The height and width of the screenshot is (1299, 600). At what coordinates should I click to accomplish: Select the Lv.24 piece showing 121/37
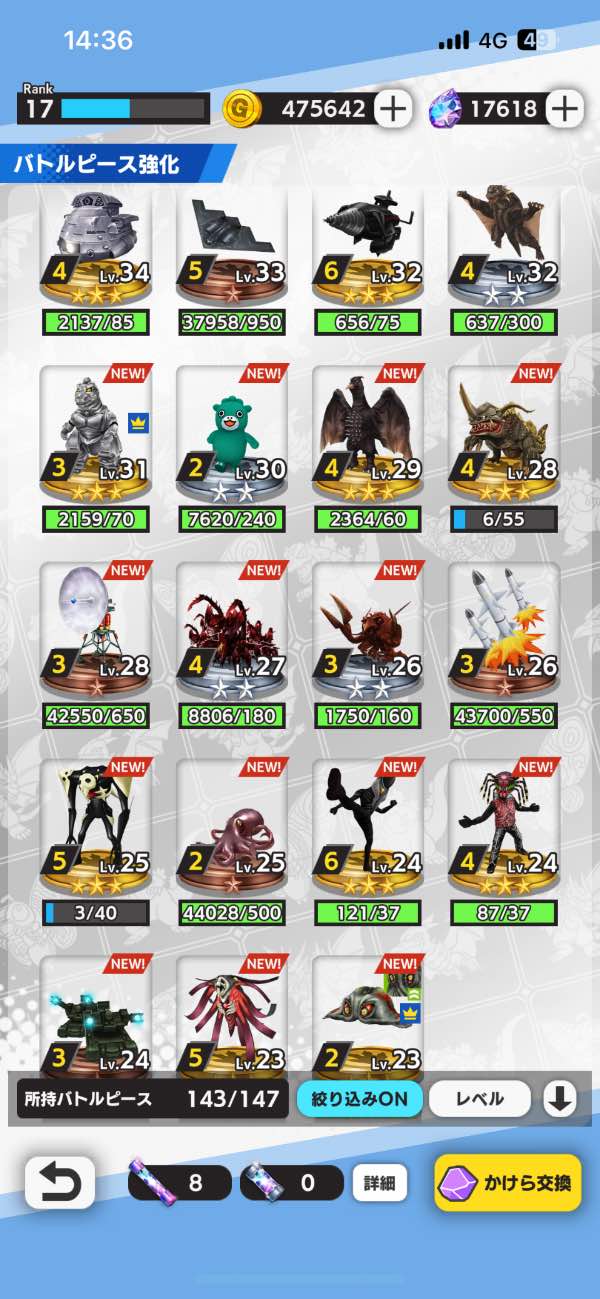tap(368, 843)
